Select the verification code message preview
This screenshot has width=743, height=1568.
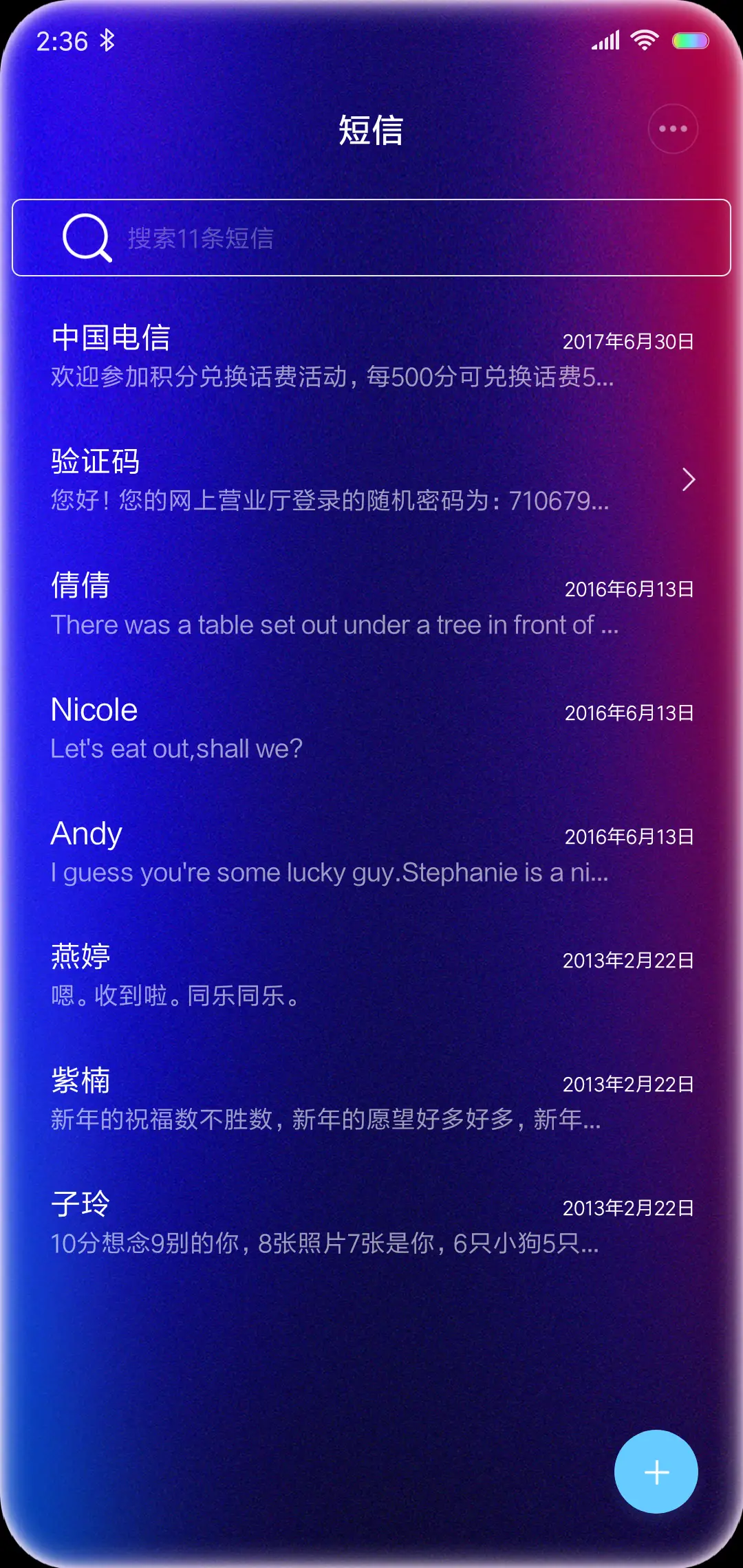tap(330, 502)
